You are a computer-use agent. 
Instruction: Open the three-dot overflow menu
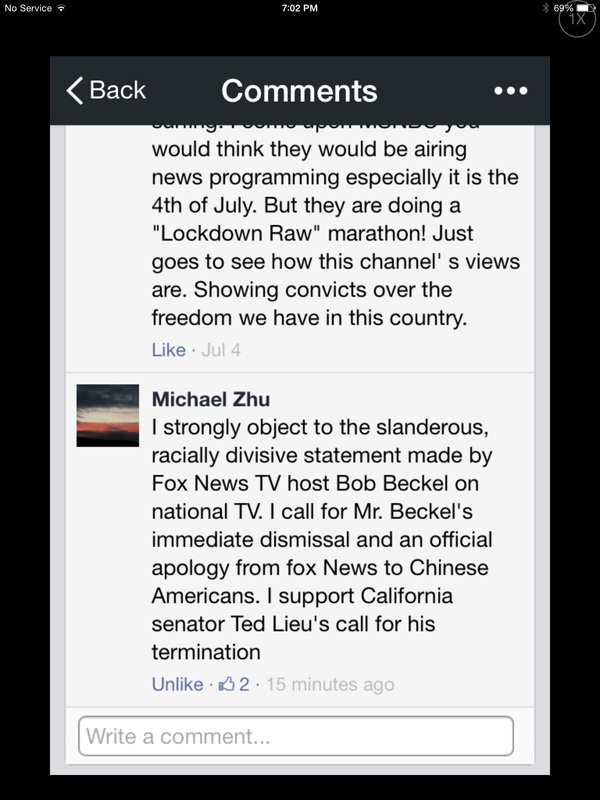510,90
